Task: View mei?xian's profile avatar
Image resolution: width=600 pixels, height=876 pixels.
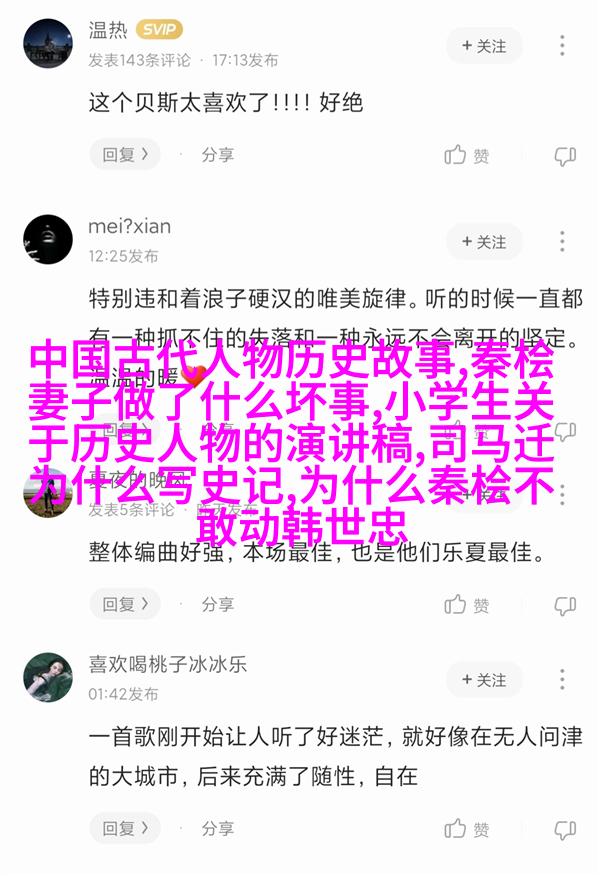Action: [x=48, y=240]
